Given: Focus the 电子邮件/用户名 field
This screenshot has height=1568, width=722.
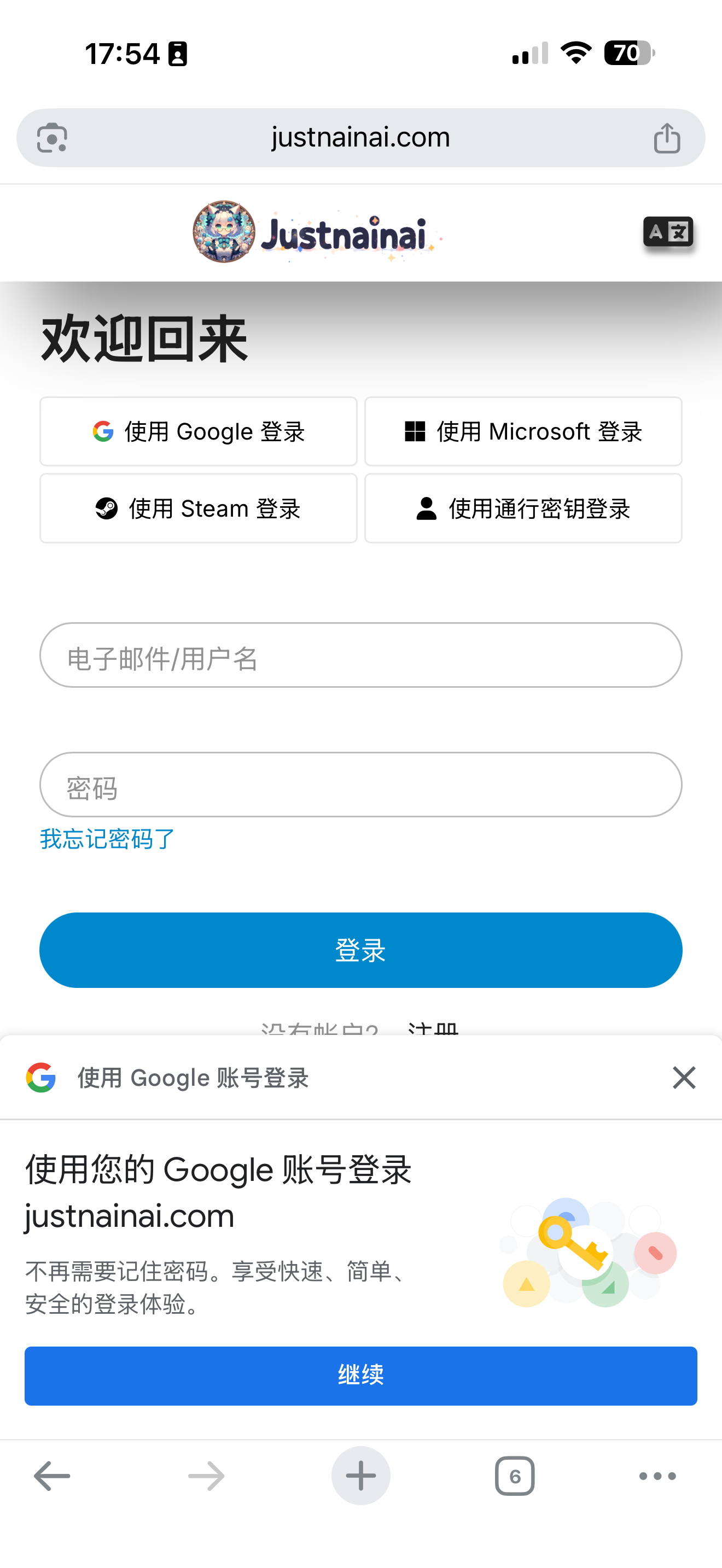Looking at the screenshot, I should tap(360, 656).
